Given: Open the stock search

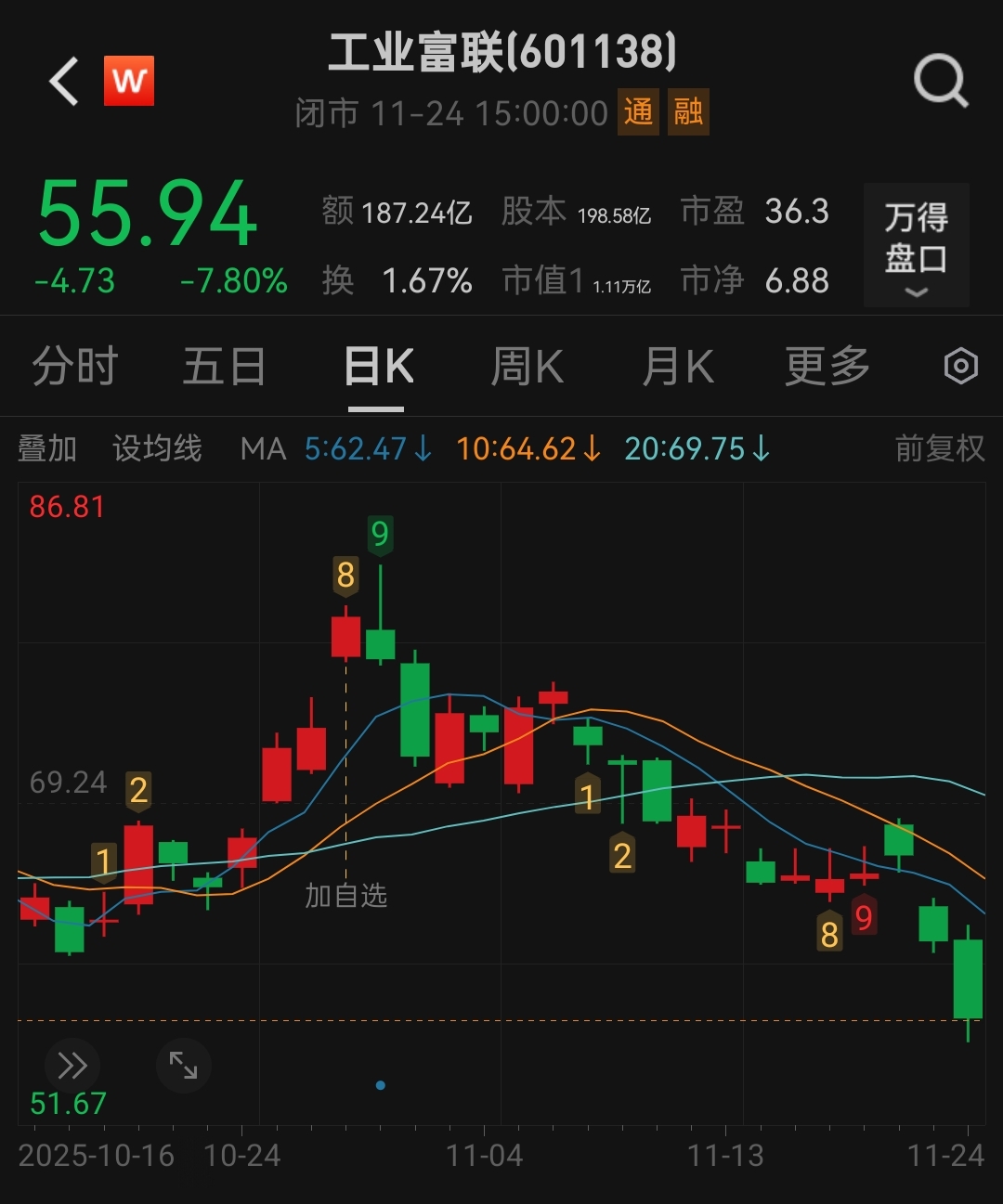Looking at the screenshot, I should click(941, 81).
